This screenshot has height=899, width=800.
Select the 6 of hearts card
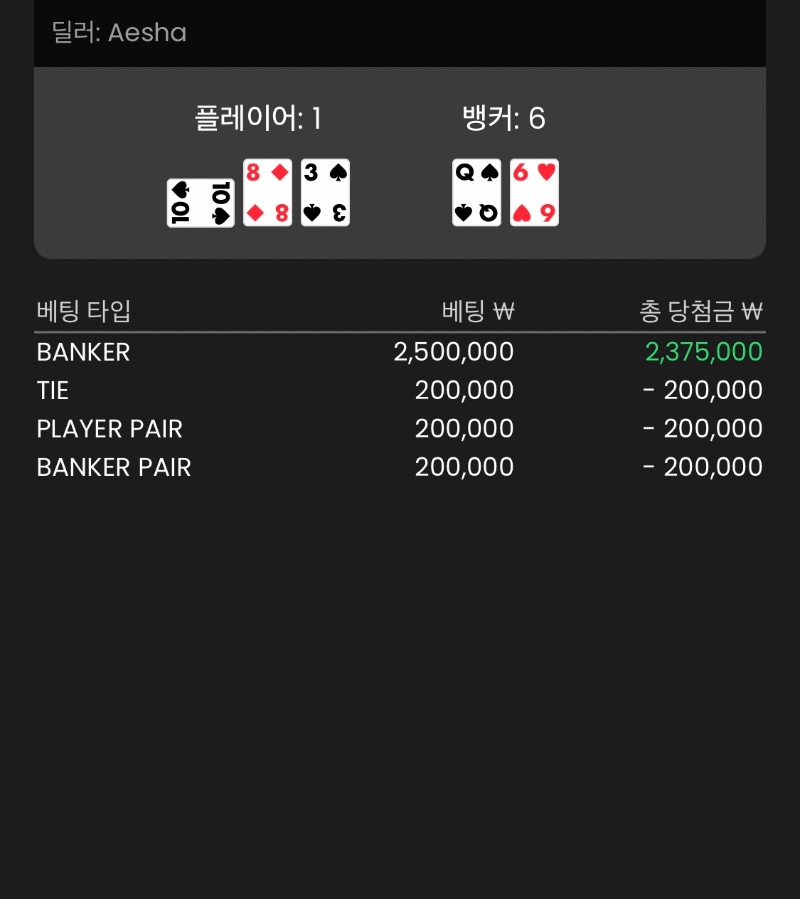click(534, 192)
